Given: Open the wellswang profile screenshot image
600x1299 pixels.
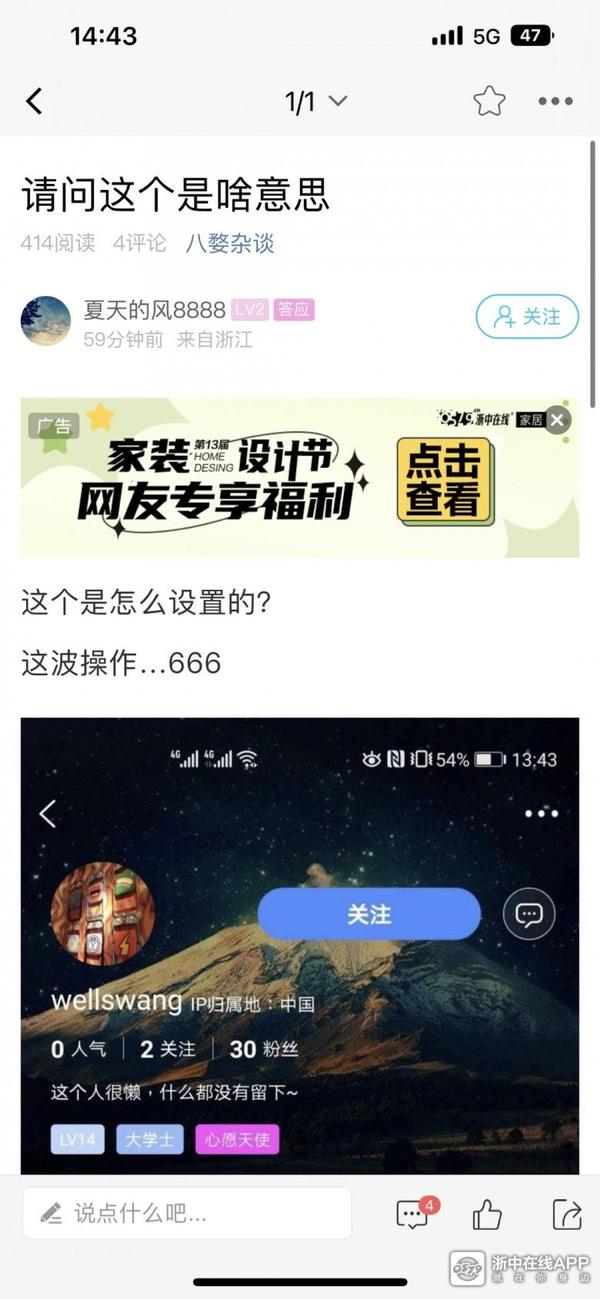Looking at the screenshot, I should point(300,945).
